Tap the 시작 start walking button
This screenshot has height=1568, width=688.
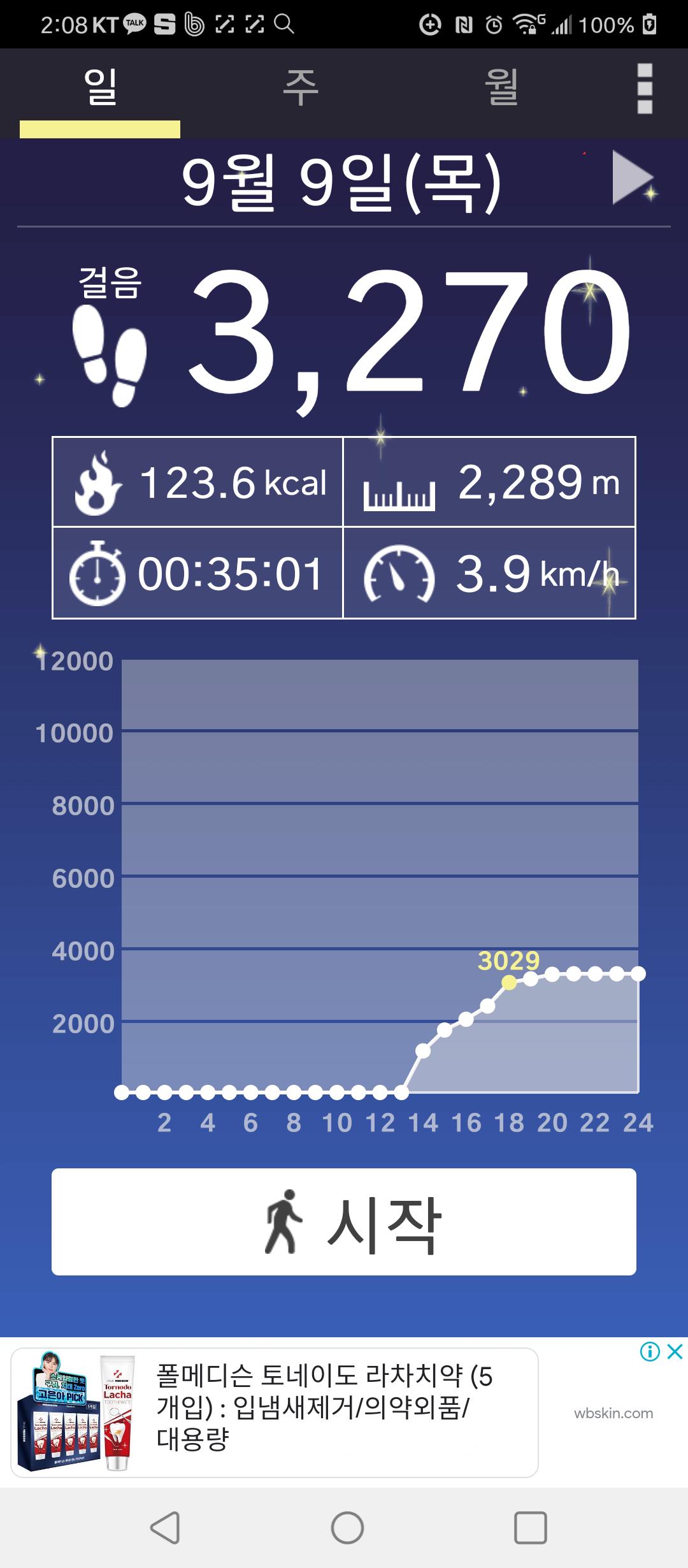coord(344,1222)
